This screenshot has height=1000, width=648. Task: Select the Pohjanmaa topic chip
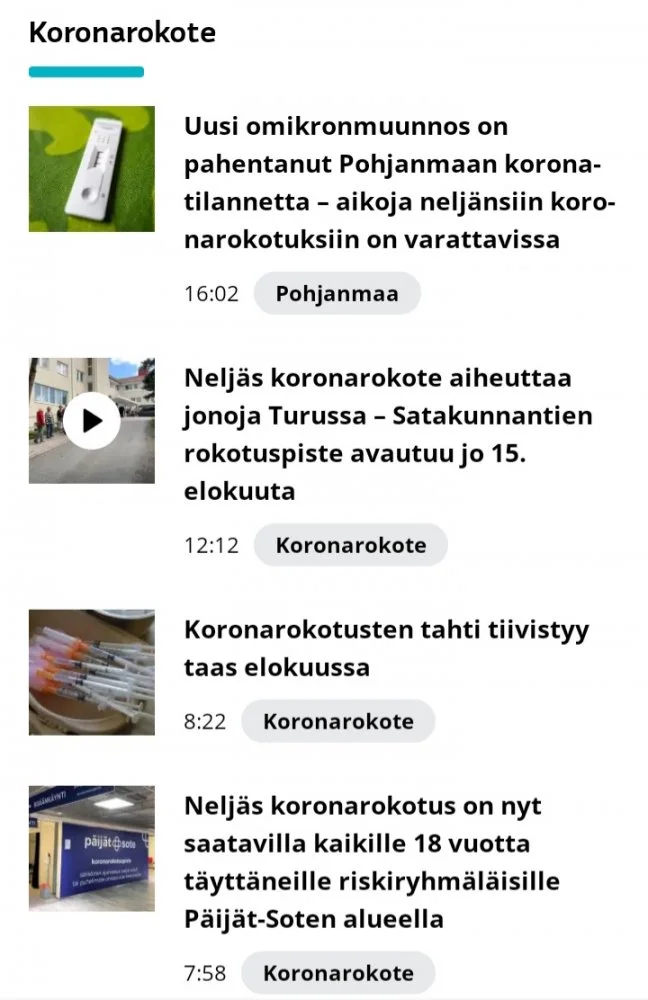coord(337,294)
